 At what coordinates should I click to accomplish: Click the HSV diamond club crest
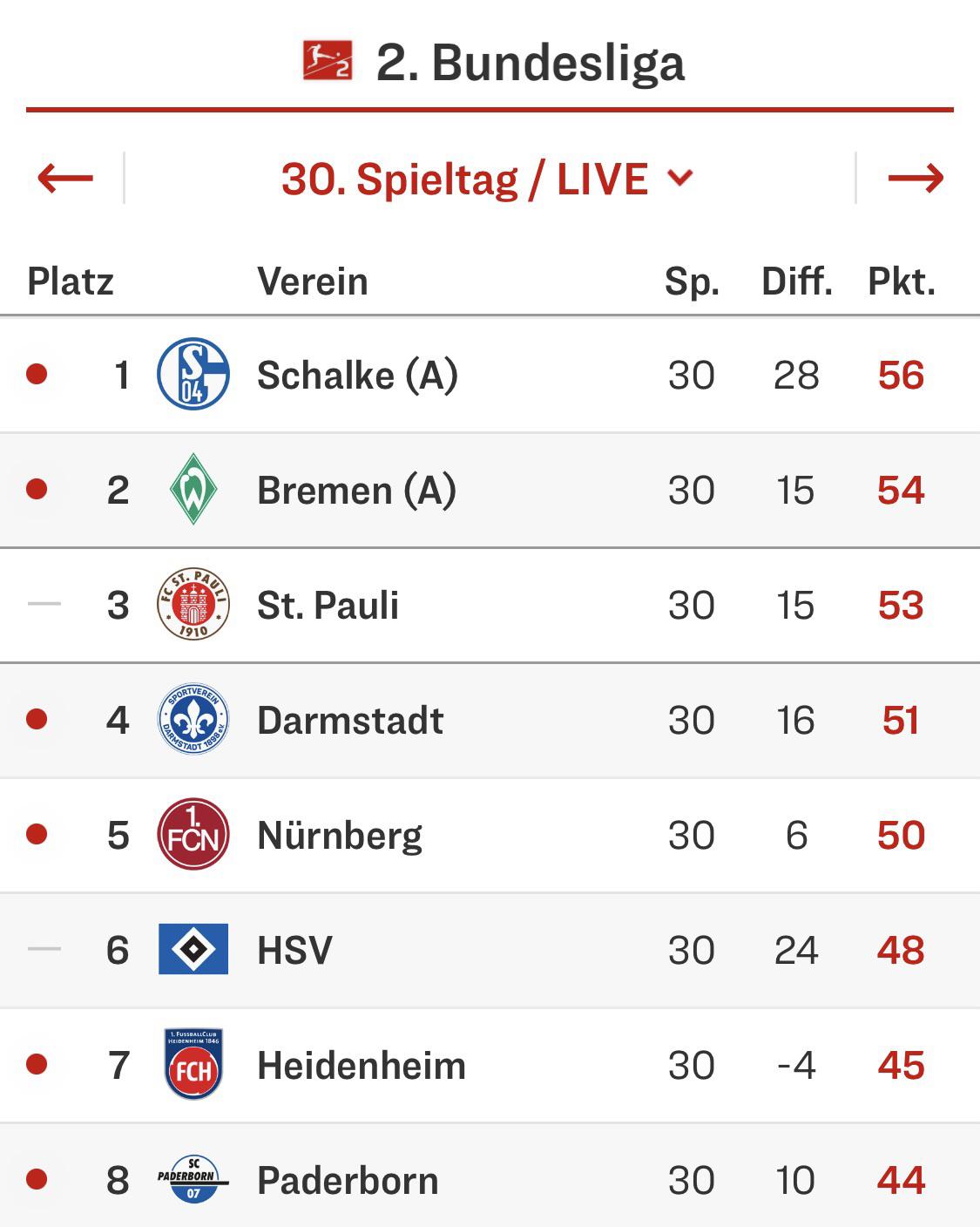coord(193,950)
